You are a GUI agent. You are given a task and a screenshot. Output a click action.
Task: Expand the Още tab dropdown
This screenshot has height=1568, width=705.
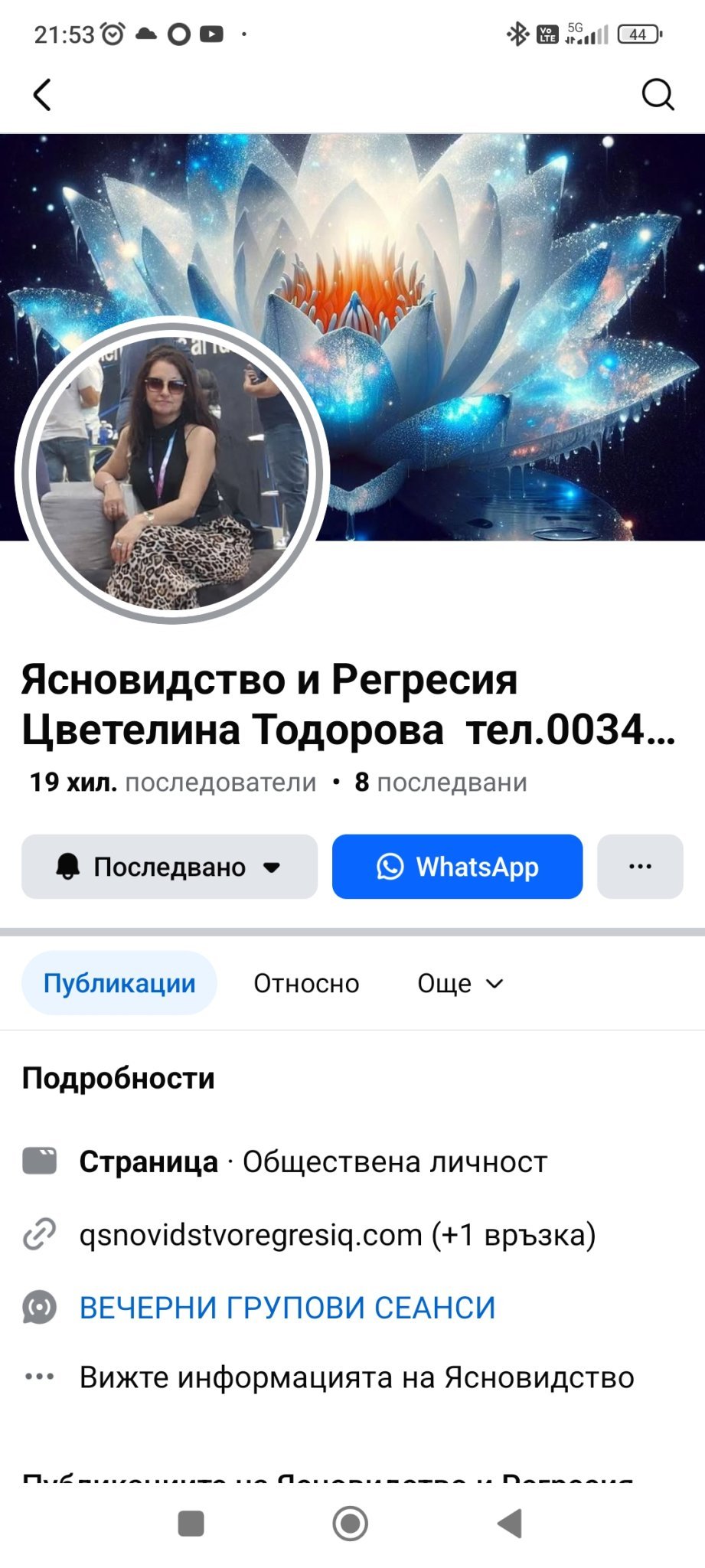[460, 983]
